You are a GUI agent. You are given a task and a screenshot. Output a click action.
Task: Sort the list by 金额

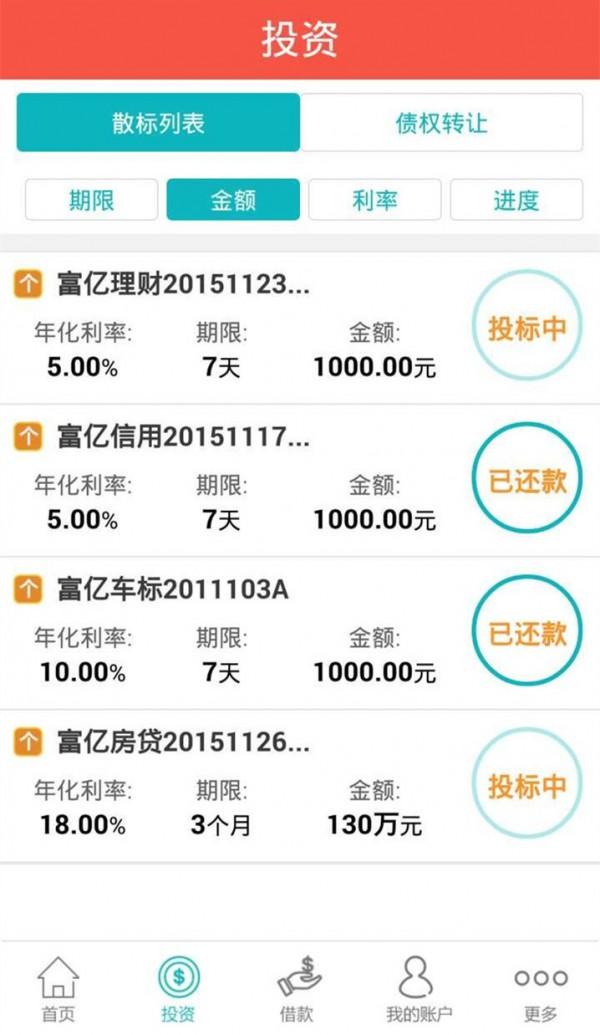coord(233,200)
